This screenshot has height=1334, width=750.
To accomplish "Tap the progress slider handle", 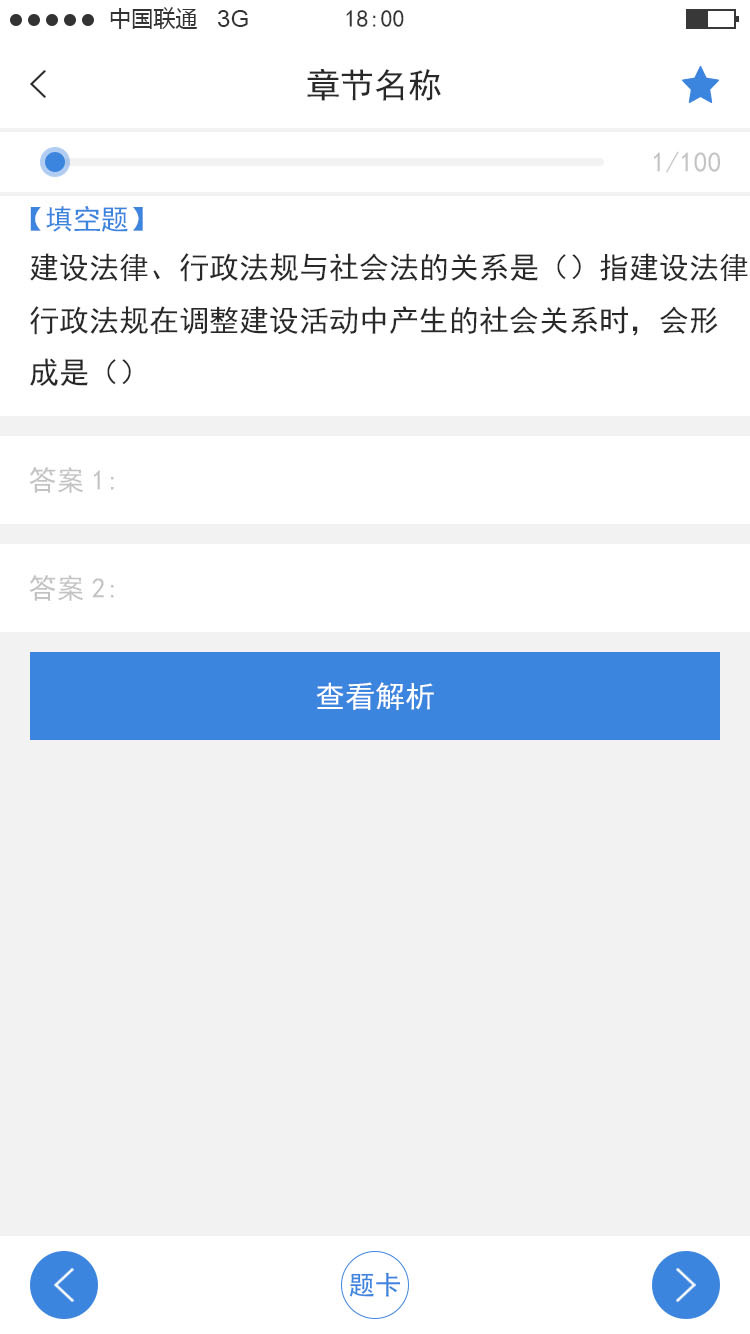I will point(55,161).
